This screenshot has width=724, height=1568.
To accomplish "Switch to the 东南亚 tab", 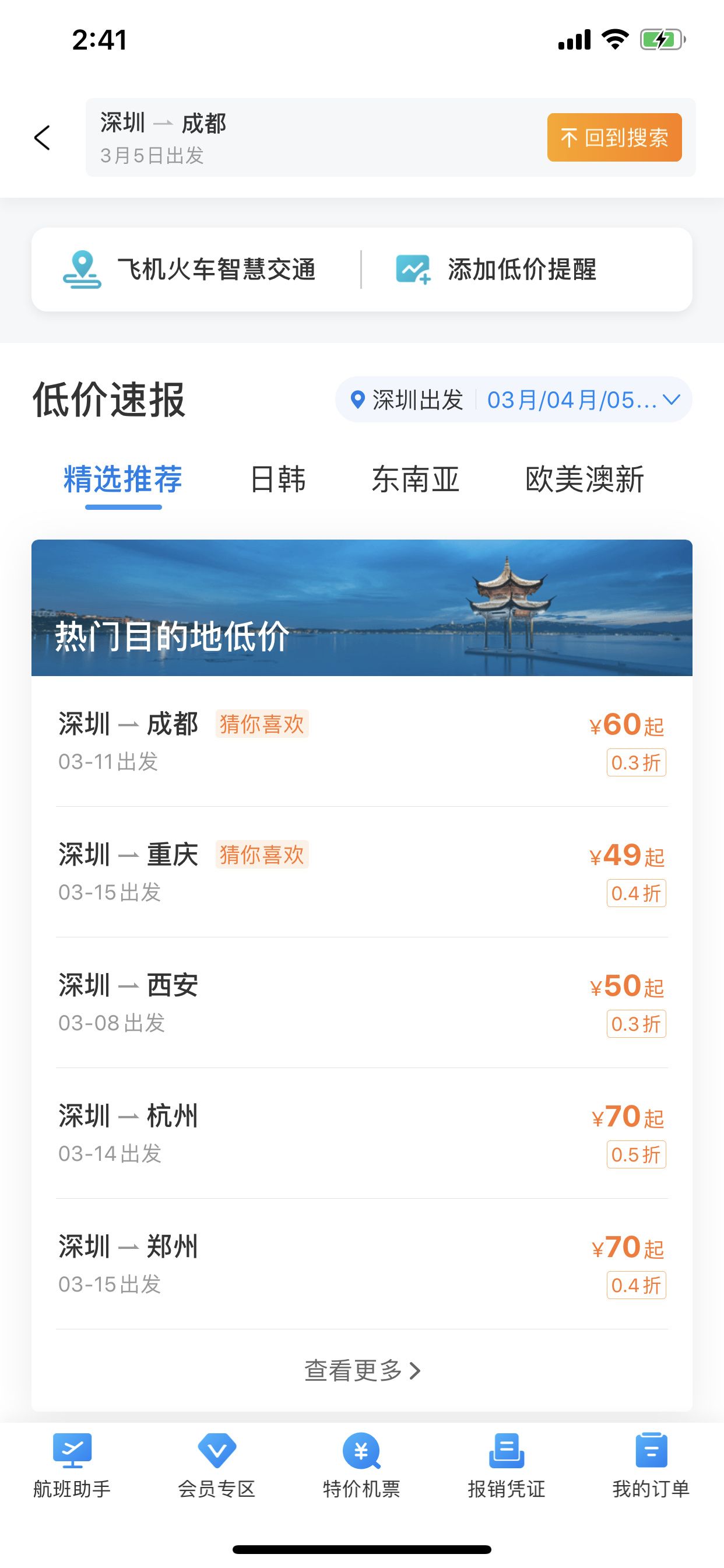I will coord(416,479).
